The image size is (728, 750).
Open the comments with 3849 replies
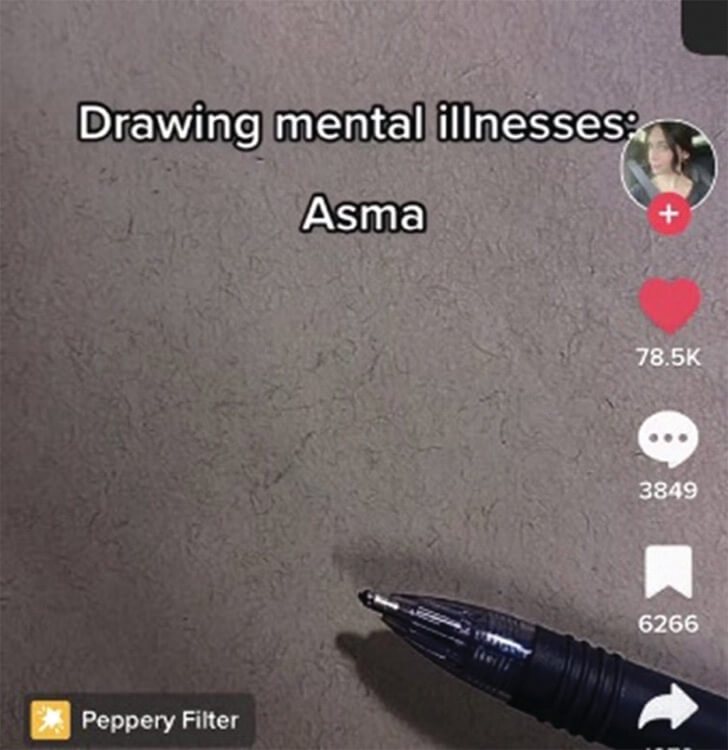click(668, 440)
